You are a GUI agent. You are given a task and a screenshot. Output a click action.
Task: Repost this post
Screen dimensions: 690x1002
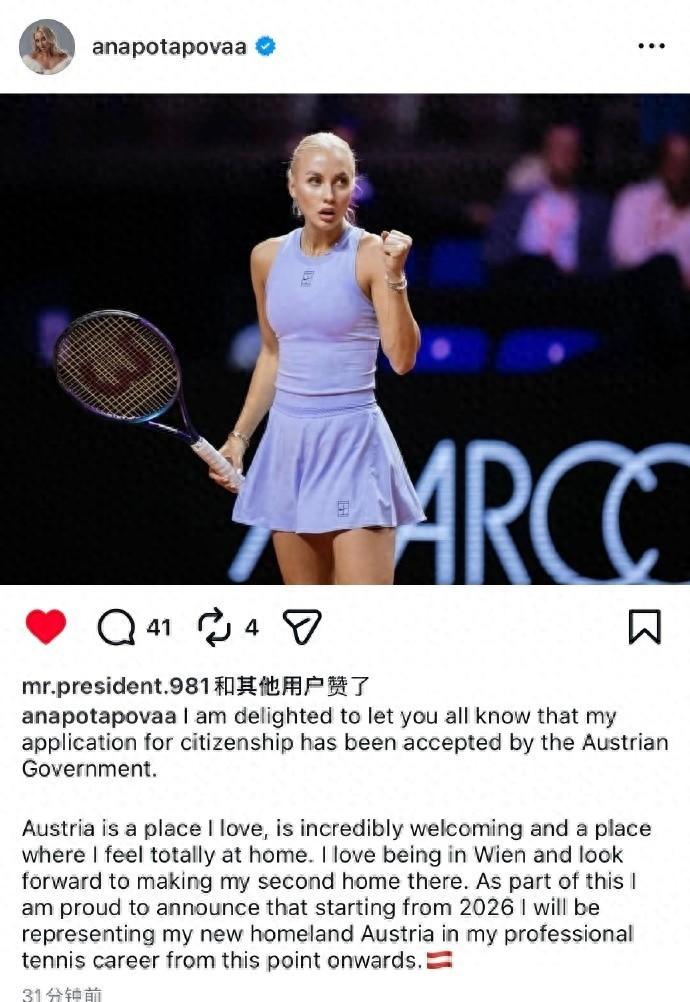[214, 627]
